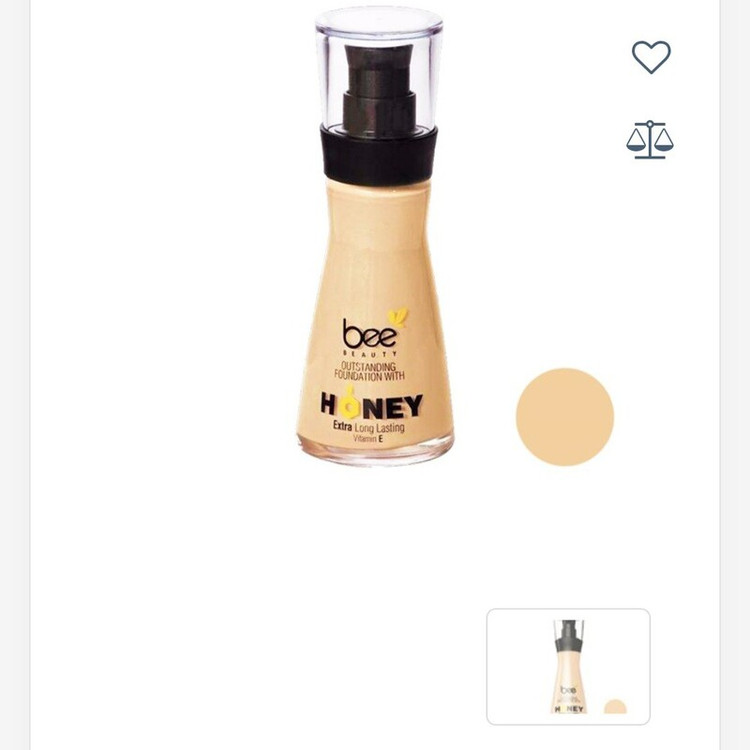
Task: Open the main product image
Action: coord(378,240)
